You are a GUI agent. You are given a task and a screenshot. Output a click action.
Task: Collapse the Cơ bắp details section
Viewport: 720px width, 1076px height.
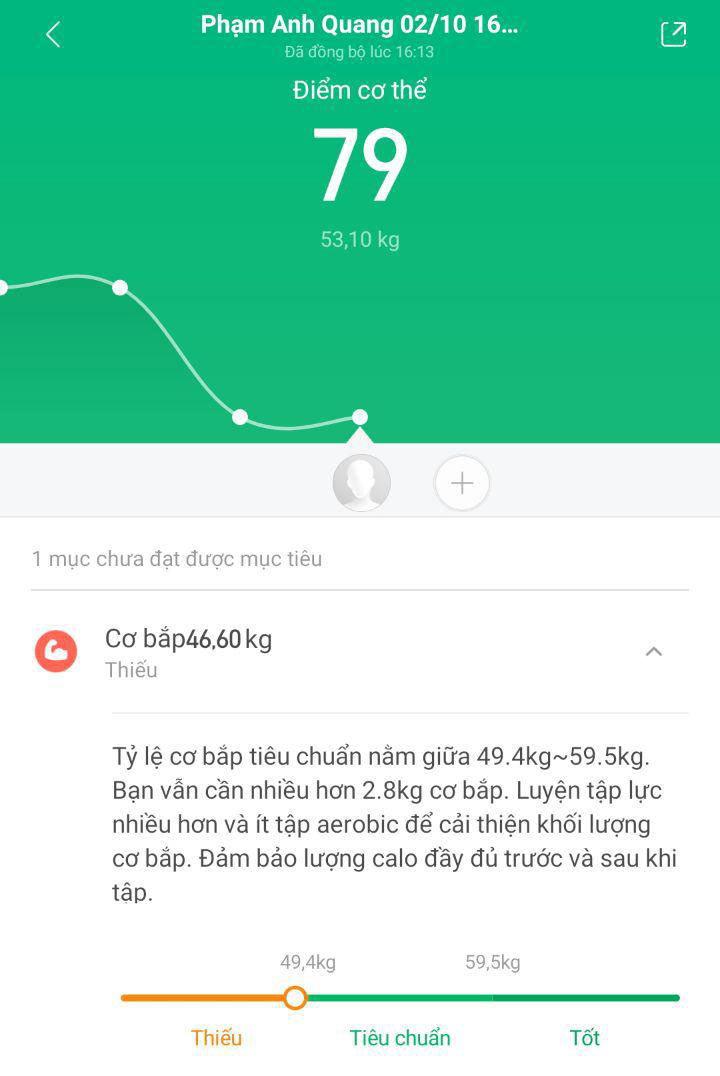click(x=654, y=651)
